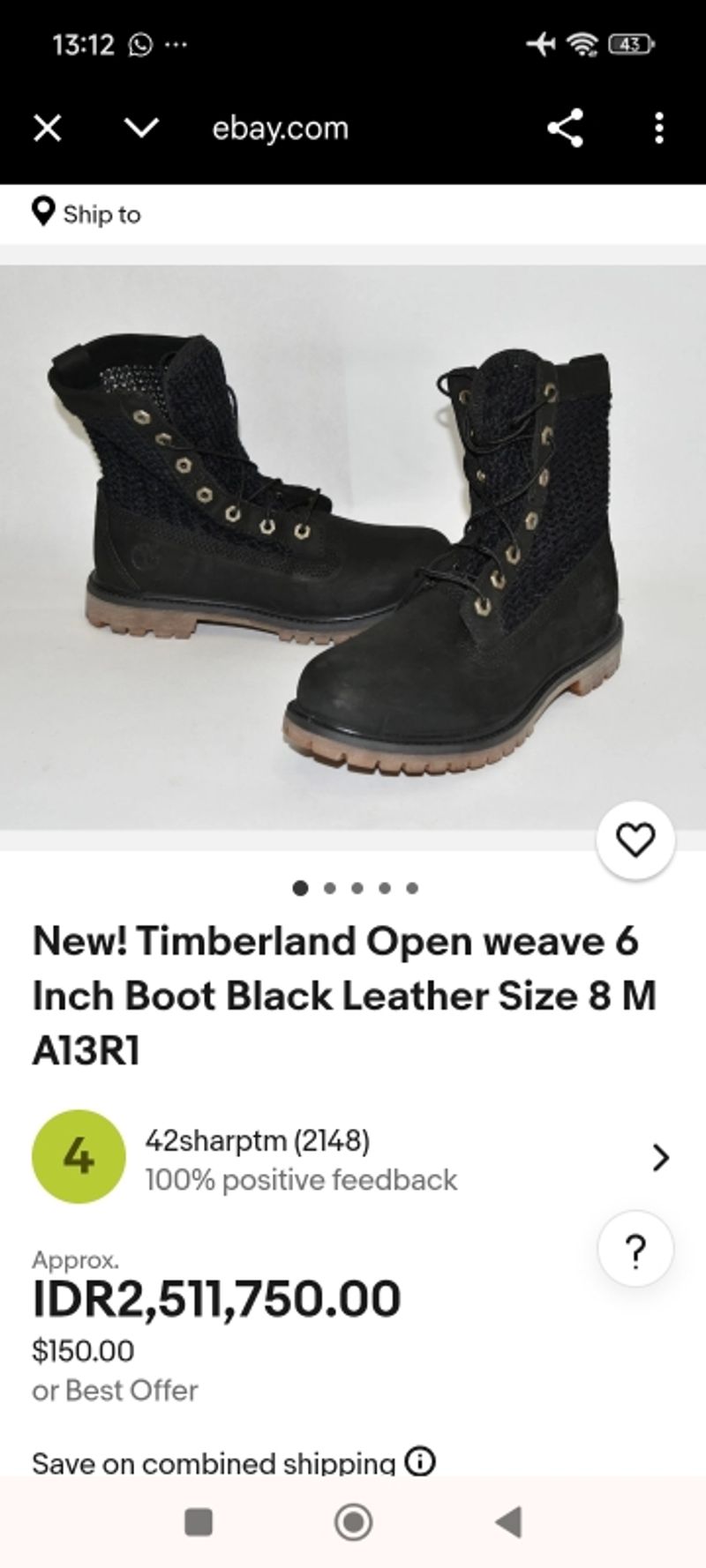706x1568 pixels.
Task: Go to the home screen
Action: [353, 1522]
